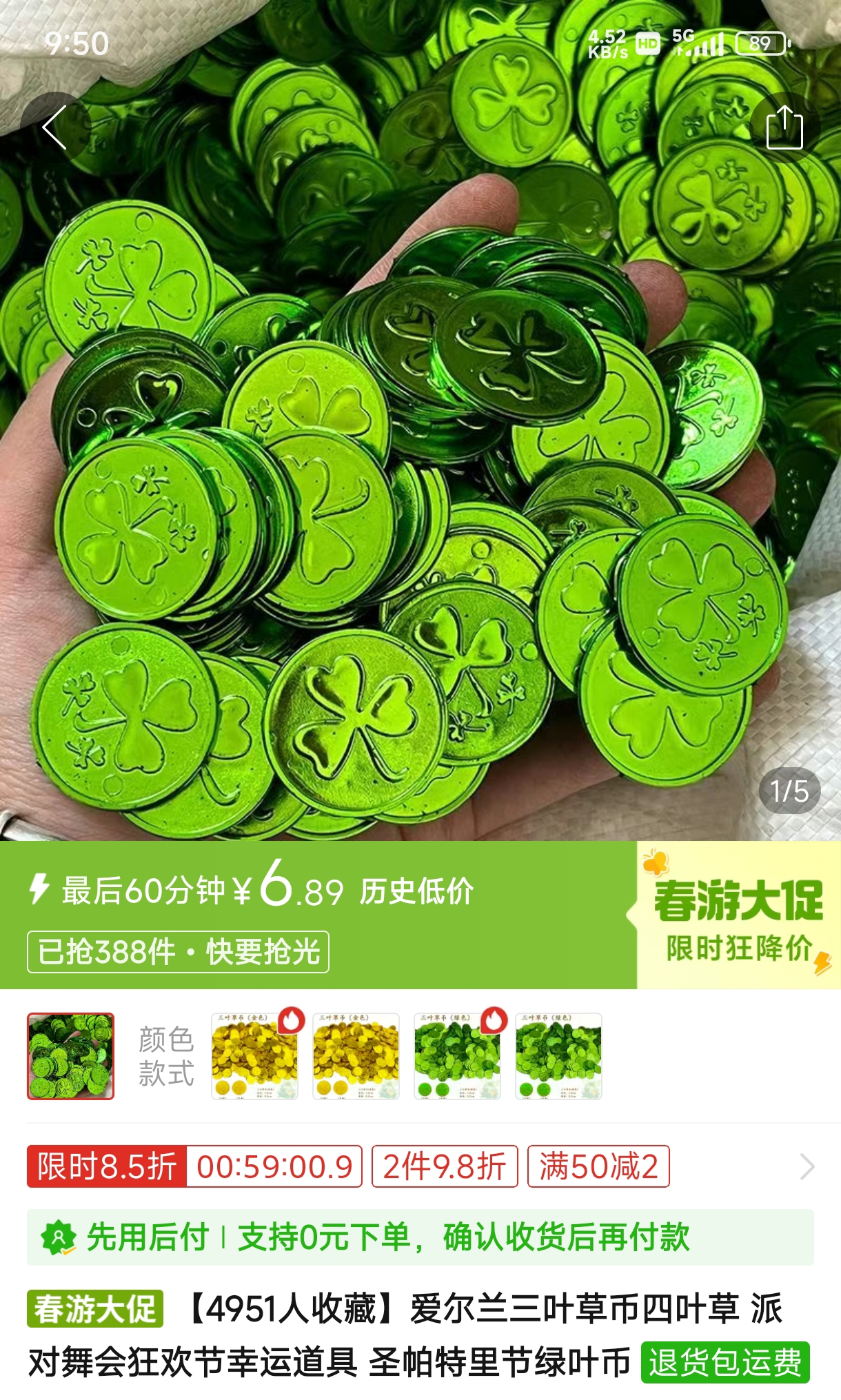Go back using the top-left arrow
The height and width of the screenshot is (1400, 841).
click(55, 128)
